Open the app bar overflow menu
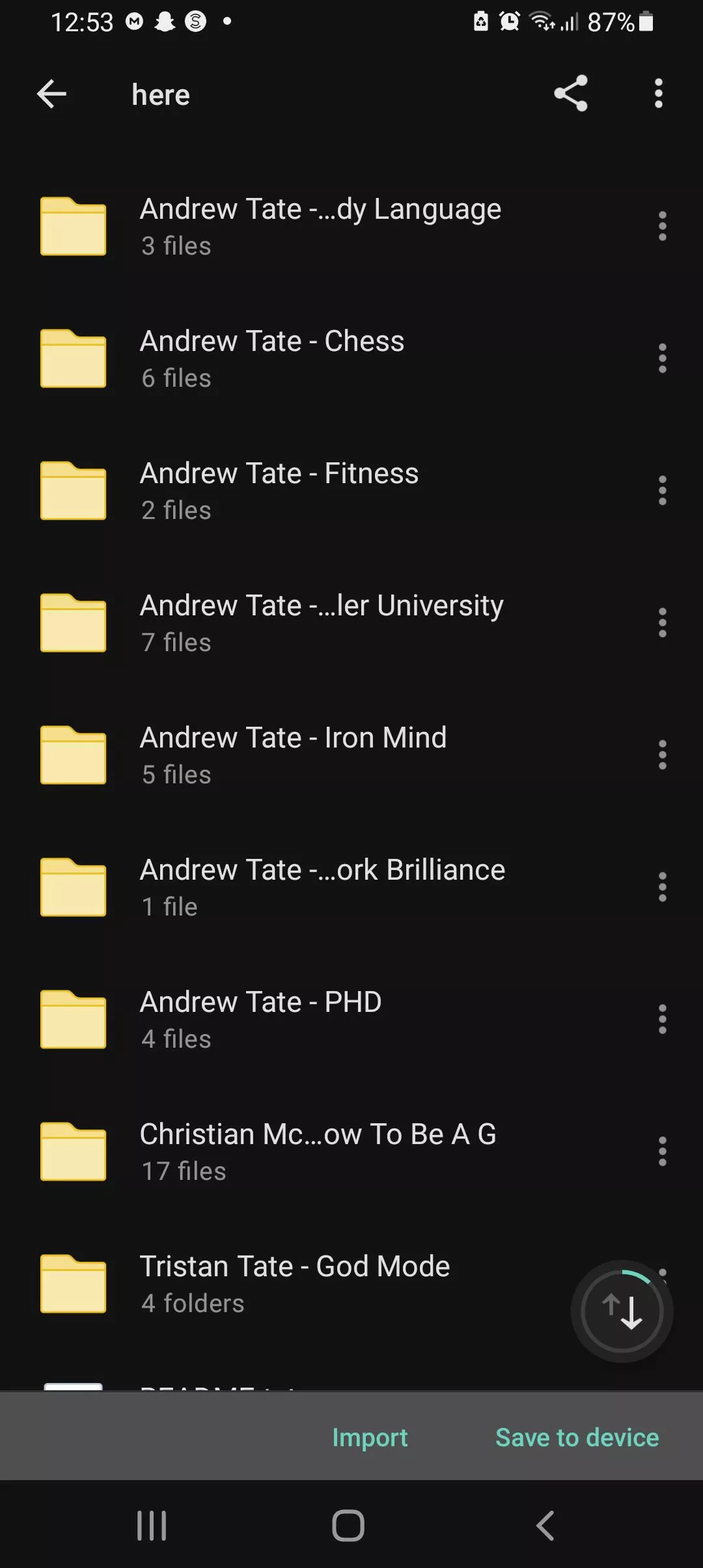This screenshot has width=703, height=1568. [x=659, y=94]
